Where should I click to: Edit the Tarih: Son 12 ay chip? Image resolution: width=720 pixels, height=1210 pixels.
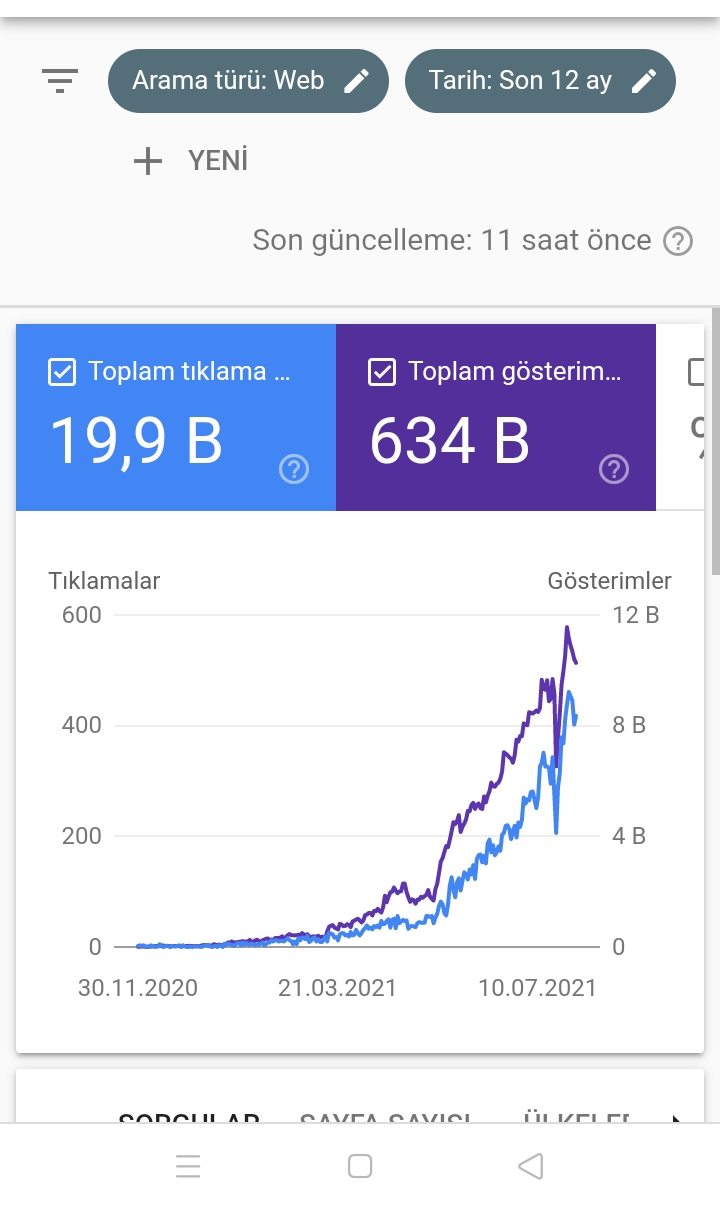click(540, 81)
